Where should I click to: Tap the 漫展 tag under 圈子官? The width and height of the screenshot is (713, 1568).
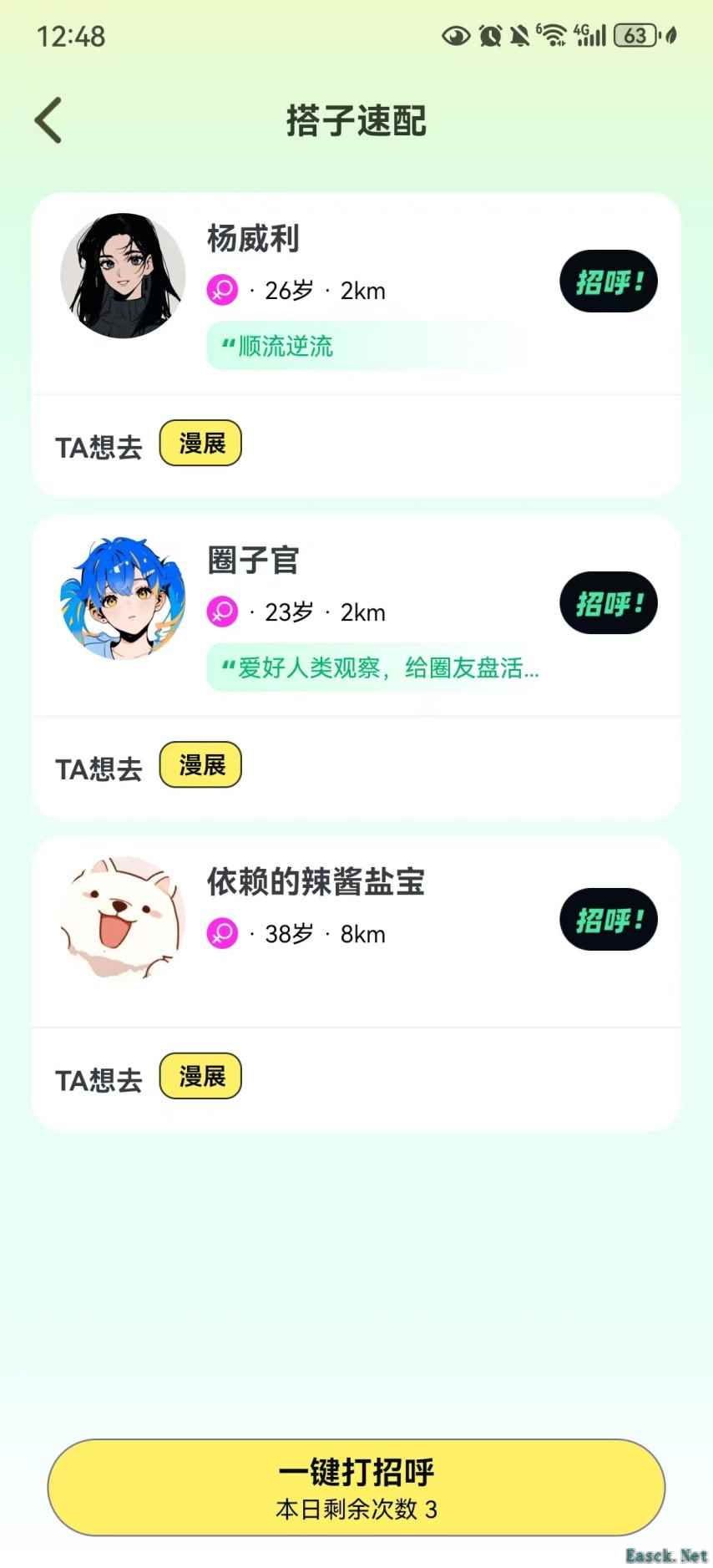point(200,764)
